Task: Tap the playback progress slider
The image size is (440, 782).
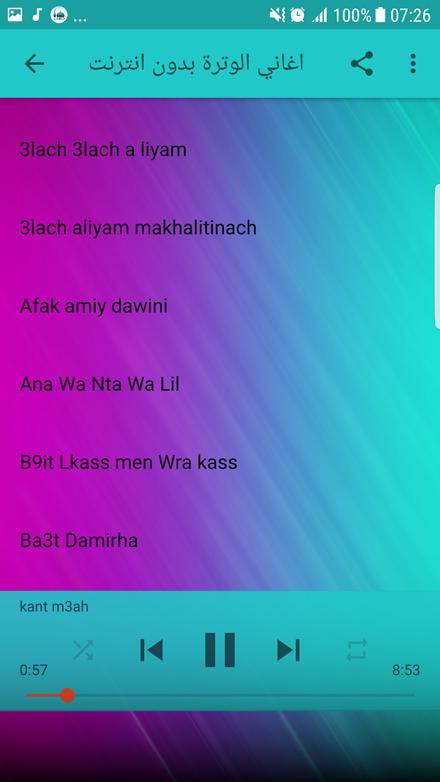Action: [220, 695]
